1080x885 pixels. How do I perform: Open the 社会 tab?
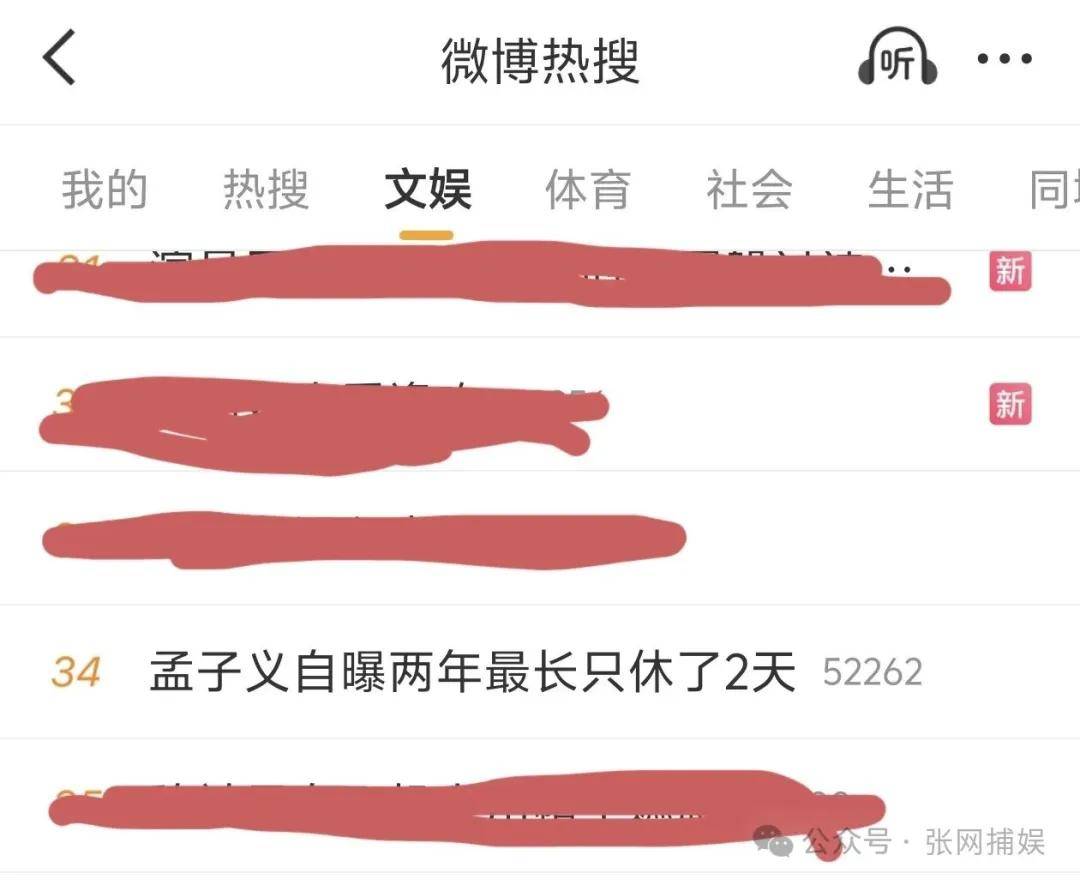click(749, 189)
